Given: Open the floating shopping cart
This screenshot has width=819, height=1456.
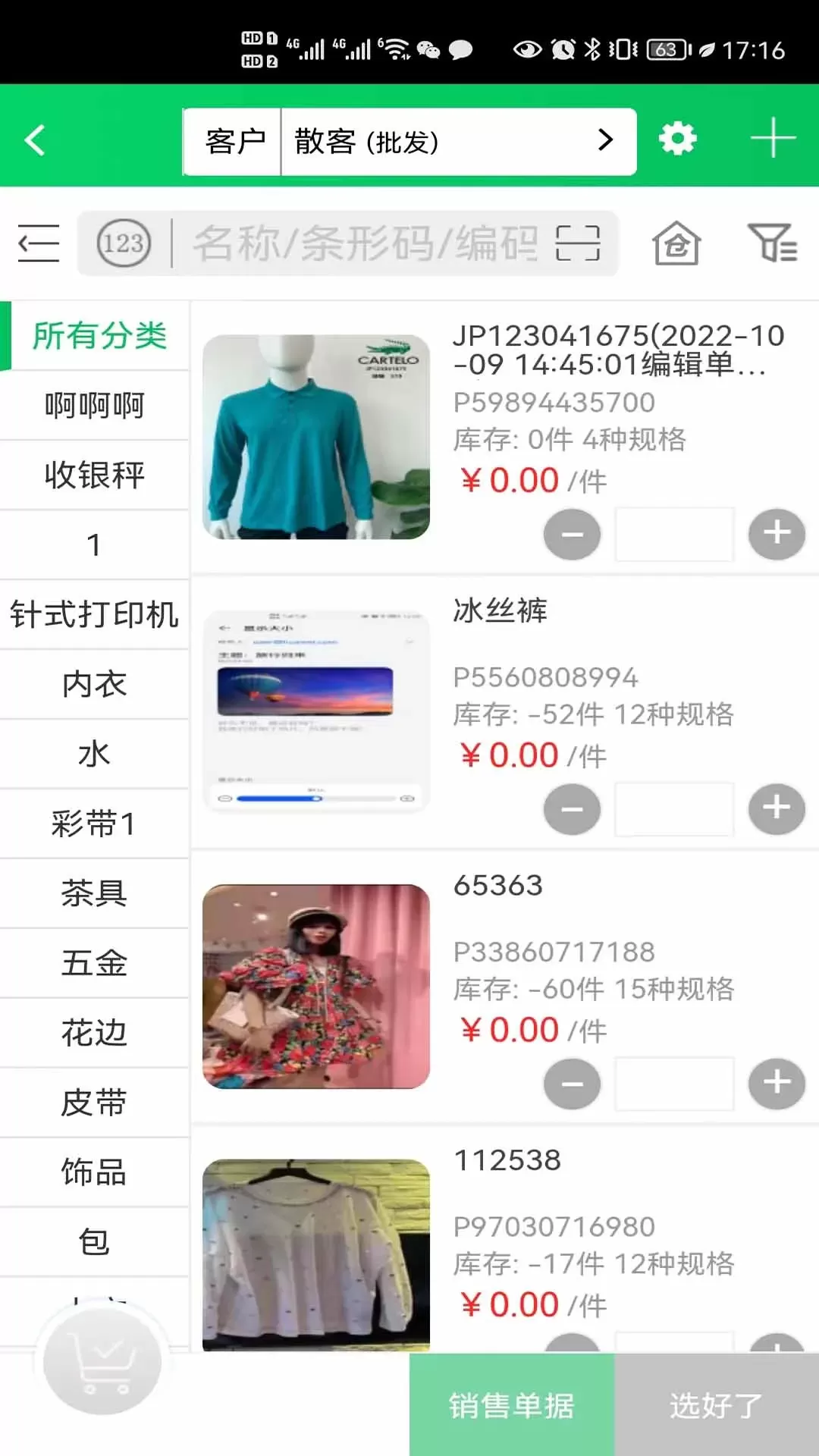Looking at the screenshot, I should pyautogui.click(x=102, y=1363).
